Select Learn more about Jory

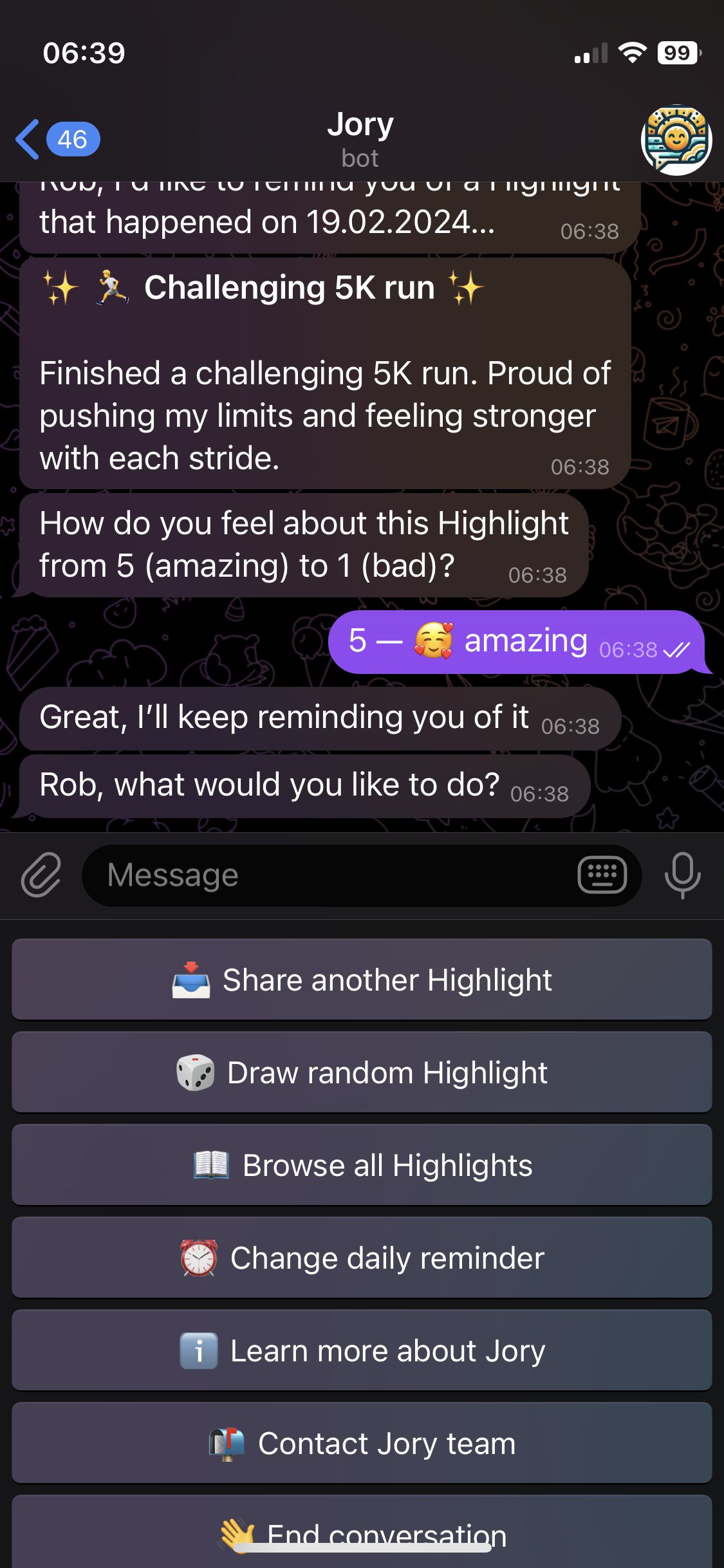tap(362, 1350)
